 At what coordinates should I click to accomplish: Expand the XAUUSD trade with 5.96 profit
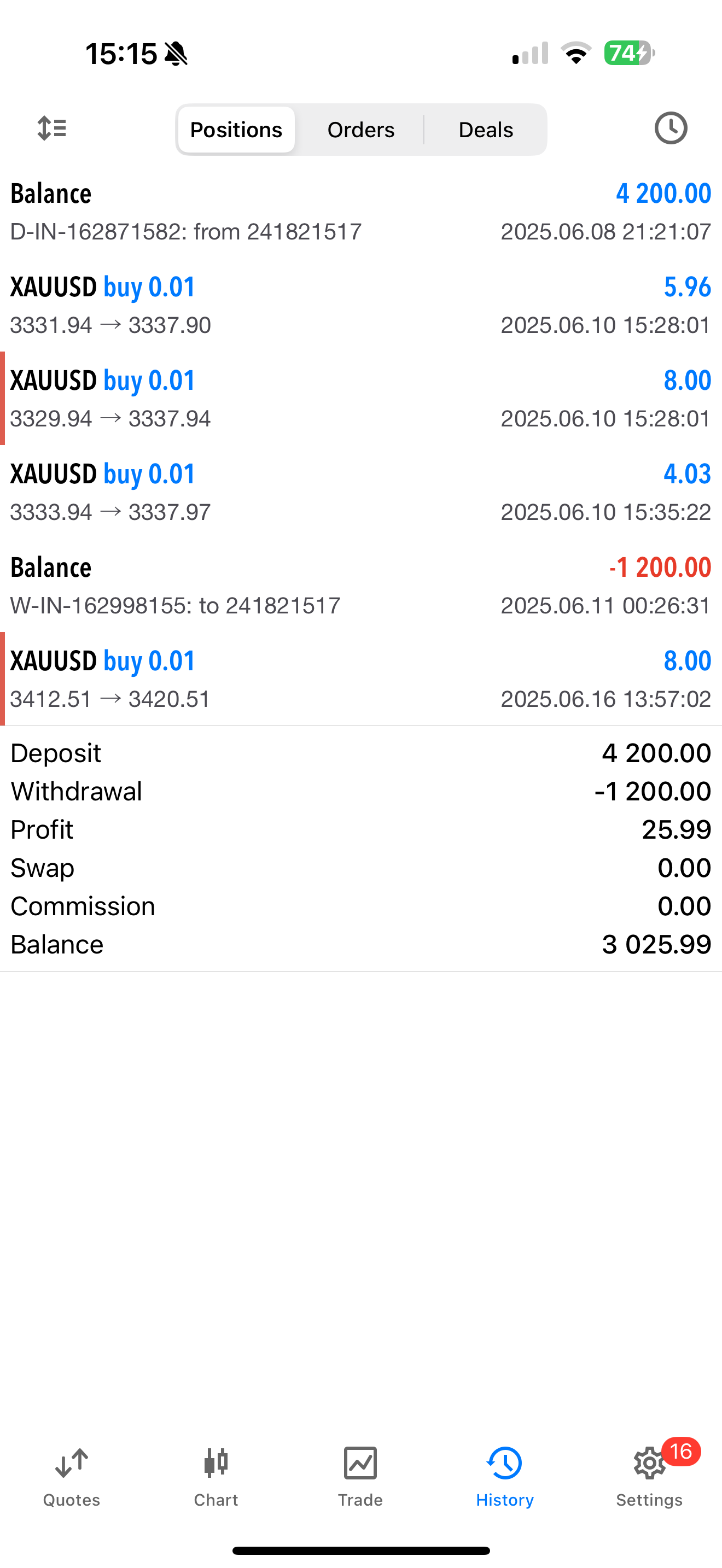[361, 305]
